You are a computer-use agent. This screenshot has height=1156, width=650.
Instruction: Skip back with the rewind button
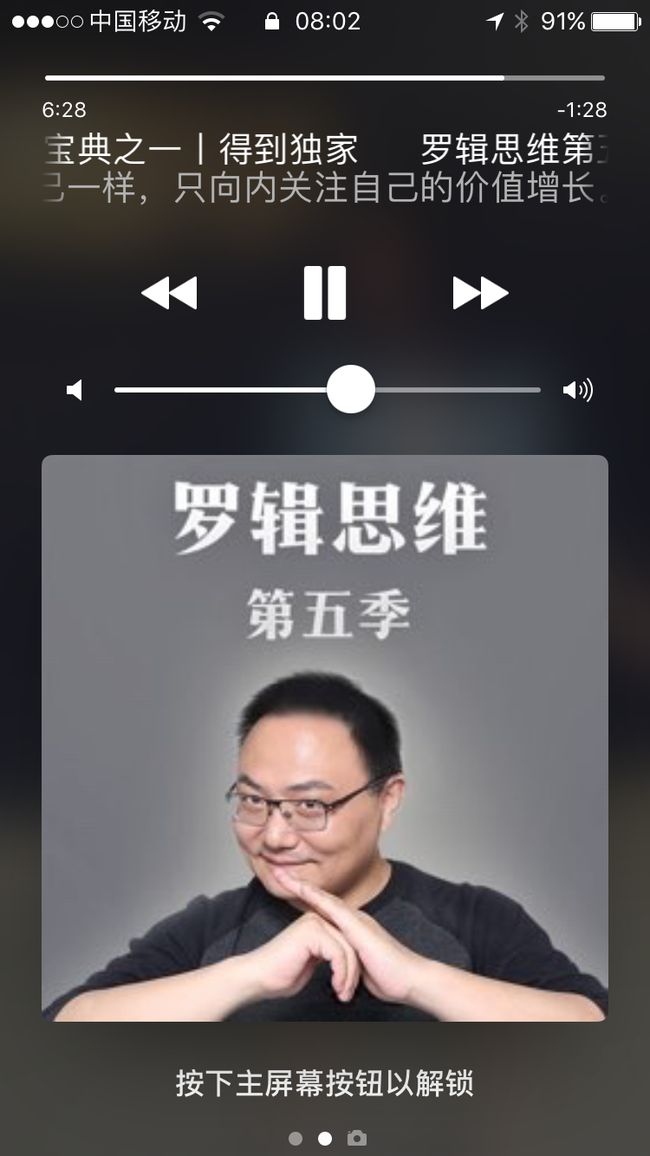(x=169, y=293)
